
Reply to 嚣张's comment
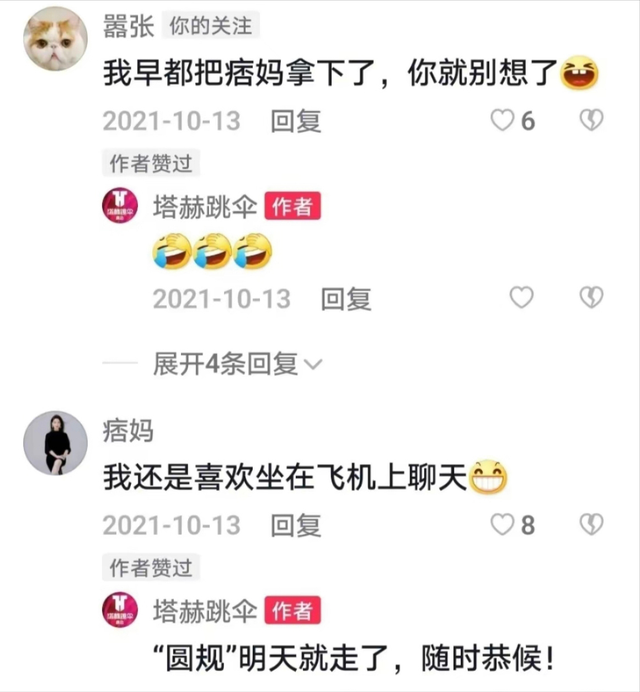click(296, 121)
